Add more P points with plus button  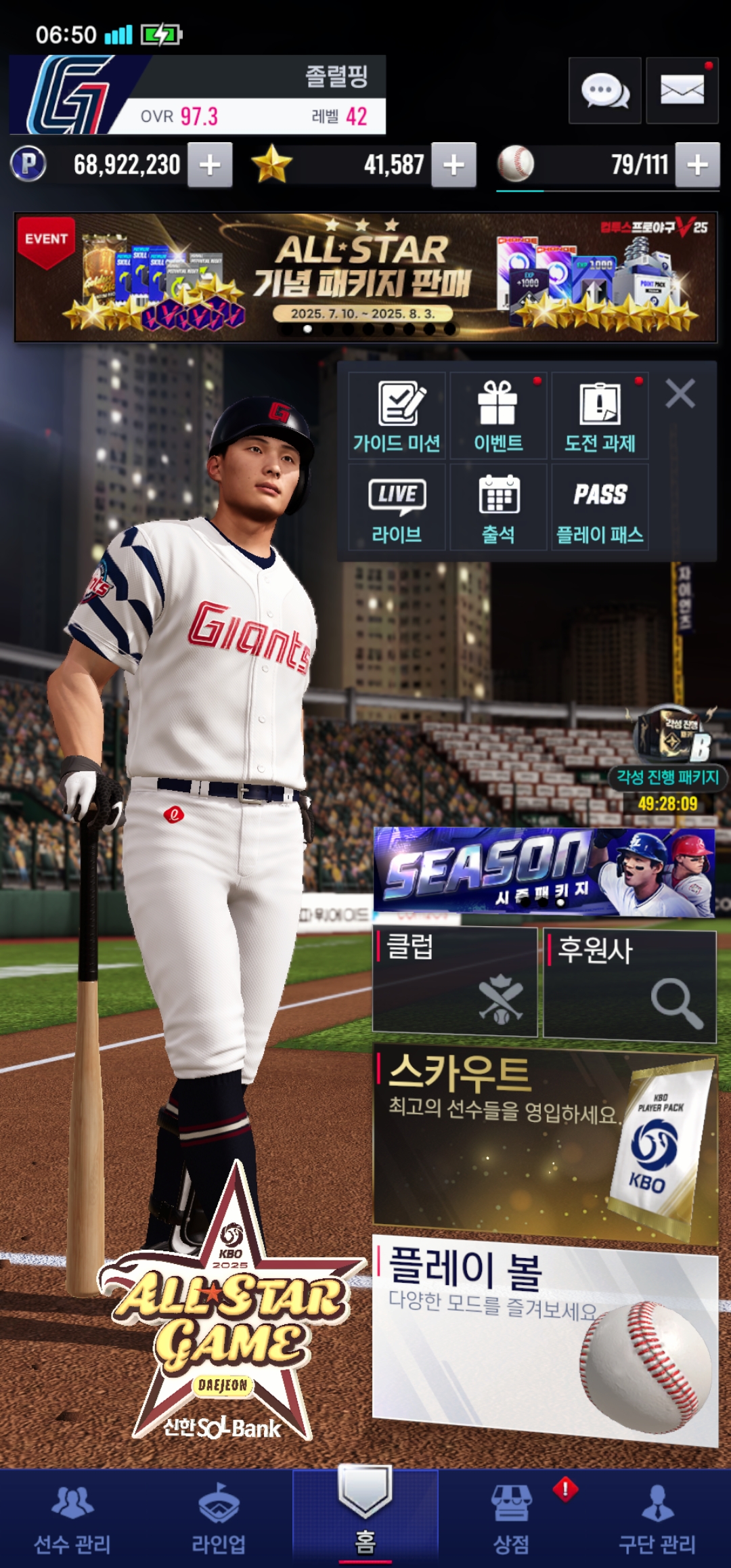(210, 165)
